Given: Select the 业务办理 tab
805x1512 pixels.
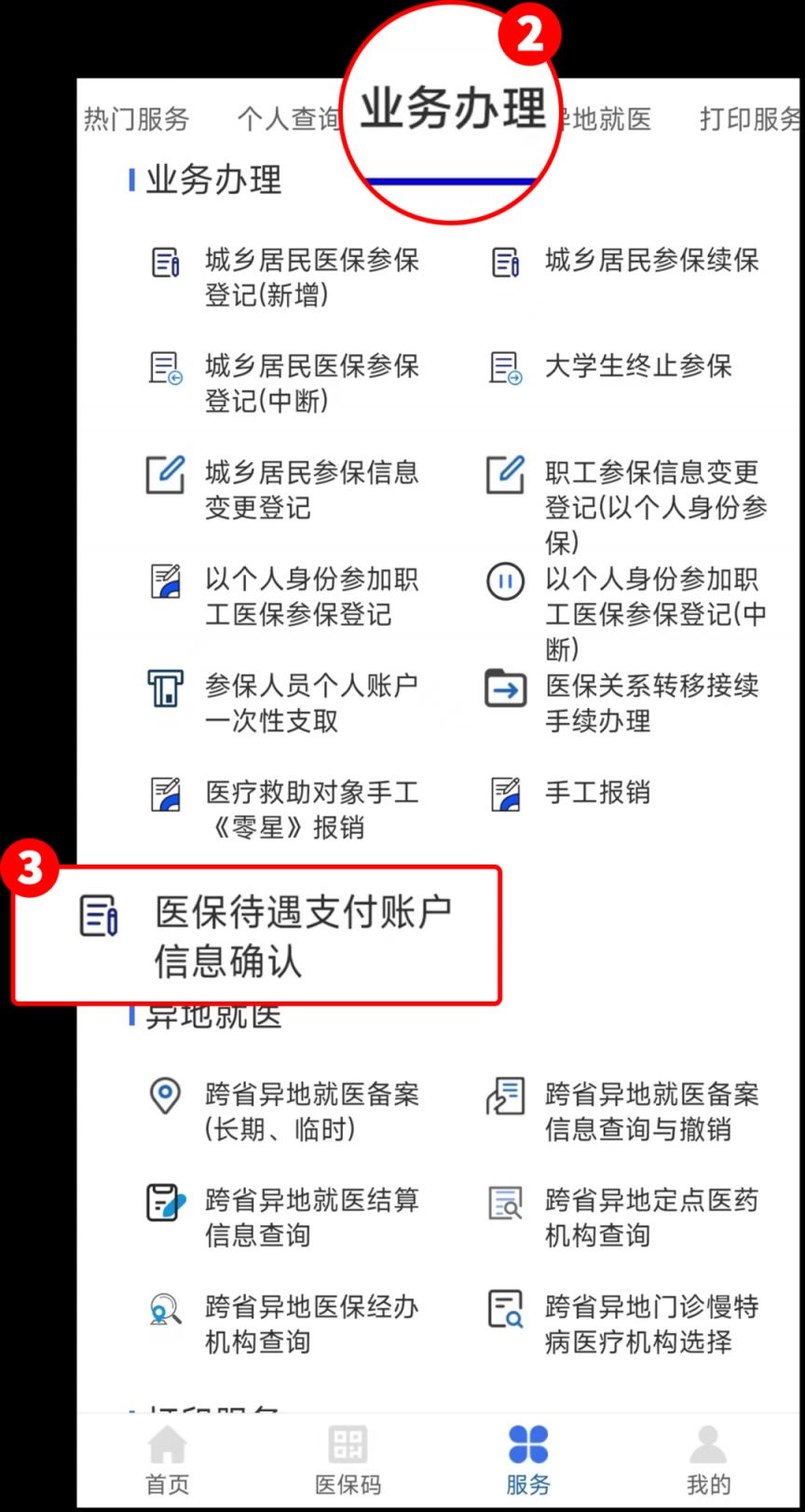Looking at the screenshot, I should (453, 110).
